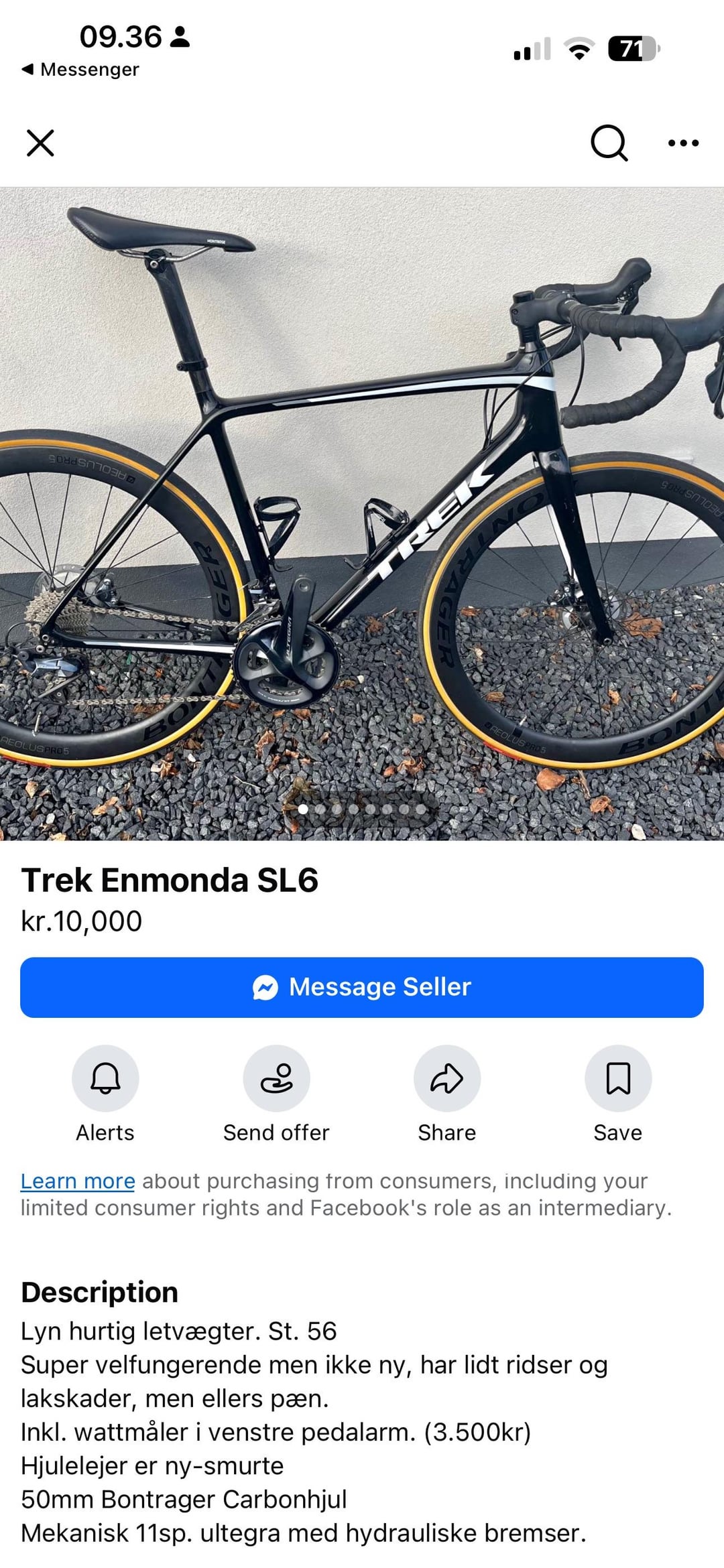724x1568 pixels.
Task: Message the seller about this bike
Action: coord(362,987)
